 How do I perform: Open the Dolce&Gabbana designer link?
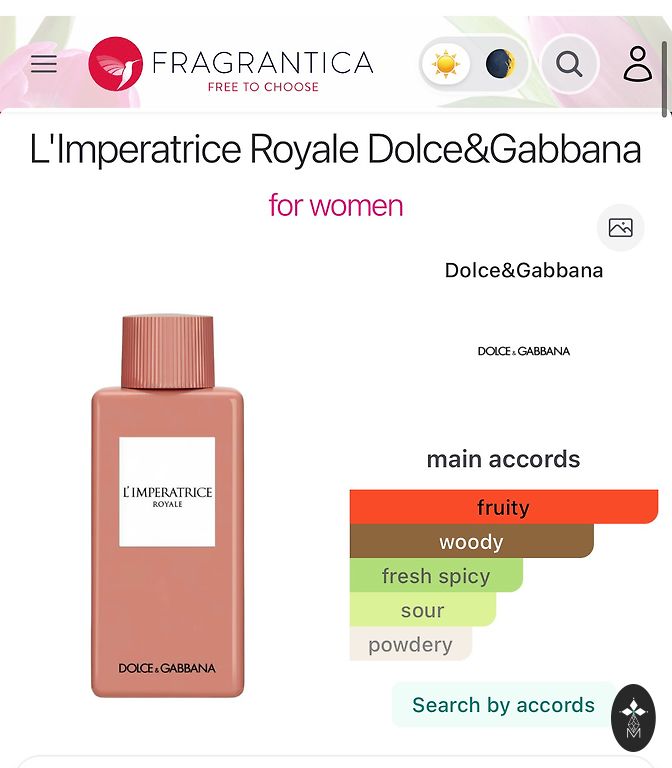point(523,271)
